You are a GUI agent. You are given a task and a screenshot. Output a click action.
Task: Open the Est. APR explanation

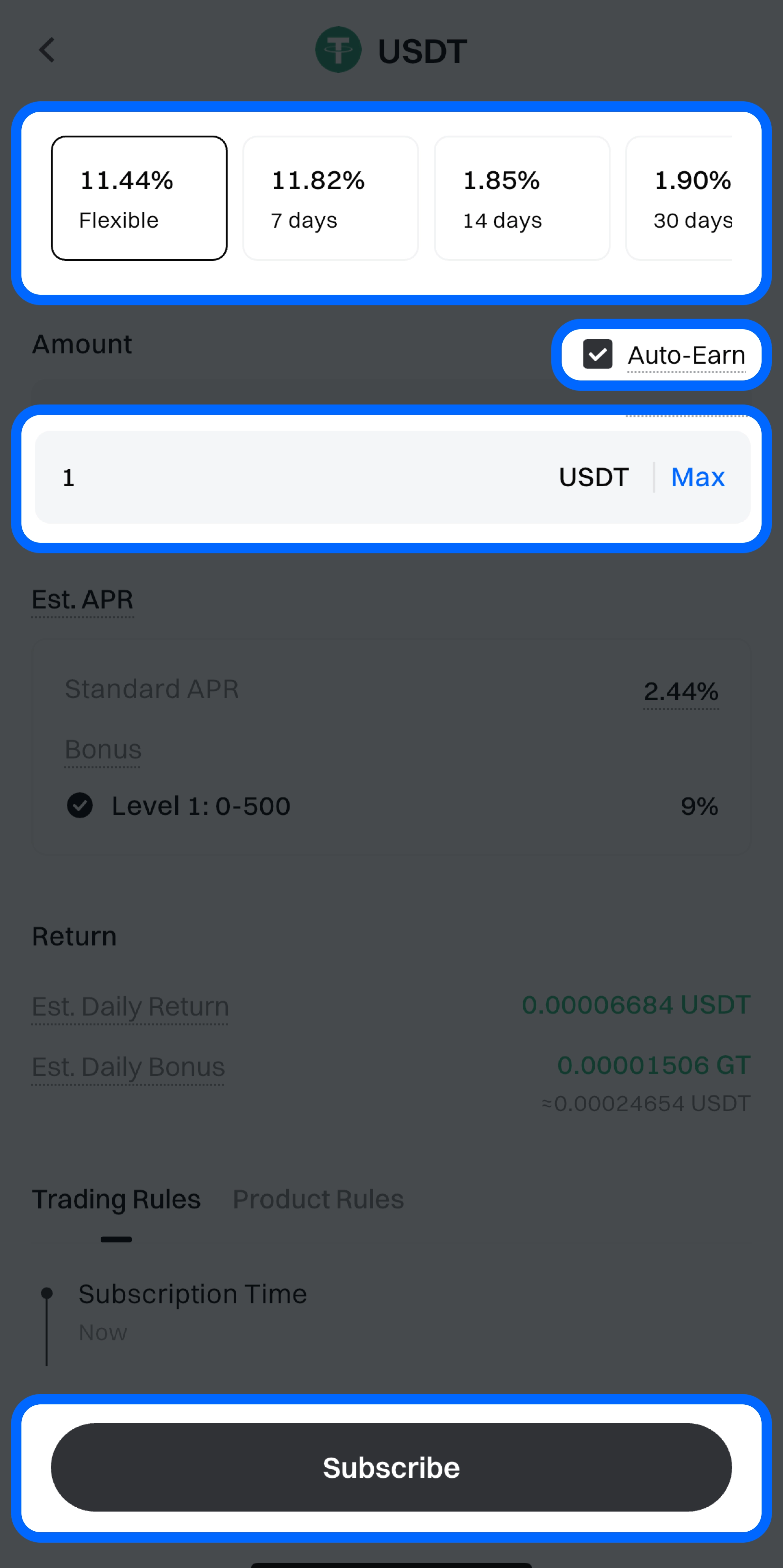[x=83, y=600]
